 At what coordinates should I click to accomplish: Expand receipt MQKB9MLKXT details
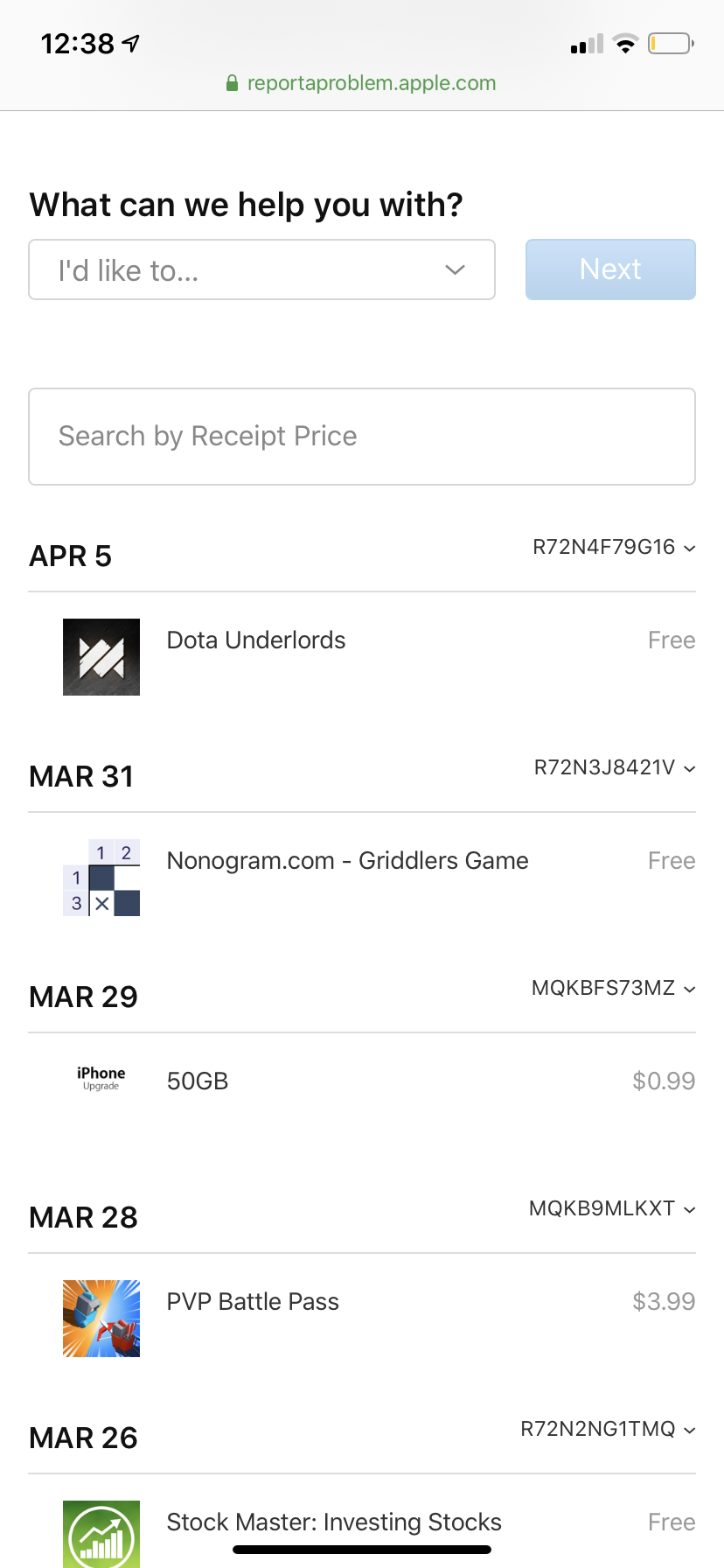pos(612,1209)
